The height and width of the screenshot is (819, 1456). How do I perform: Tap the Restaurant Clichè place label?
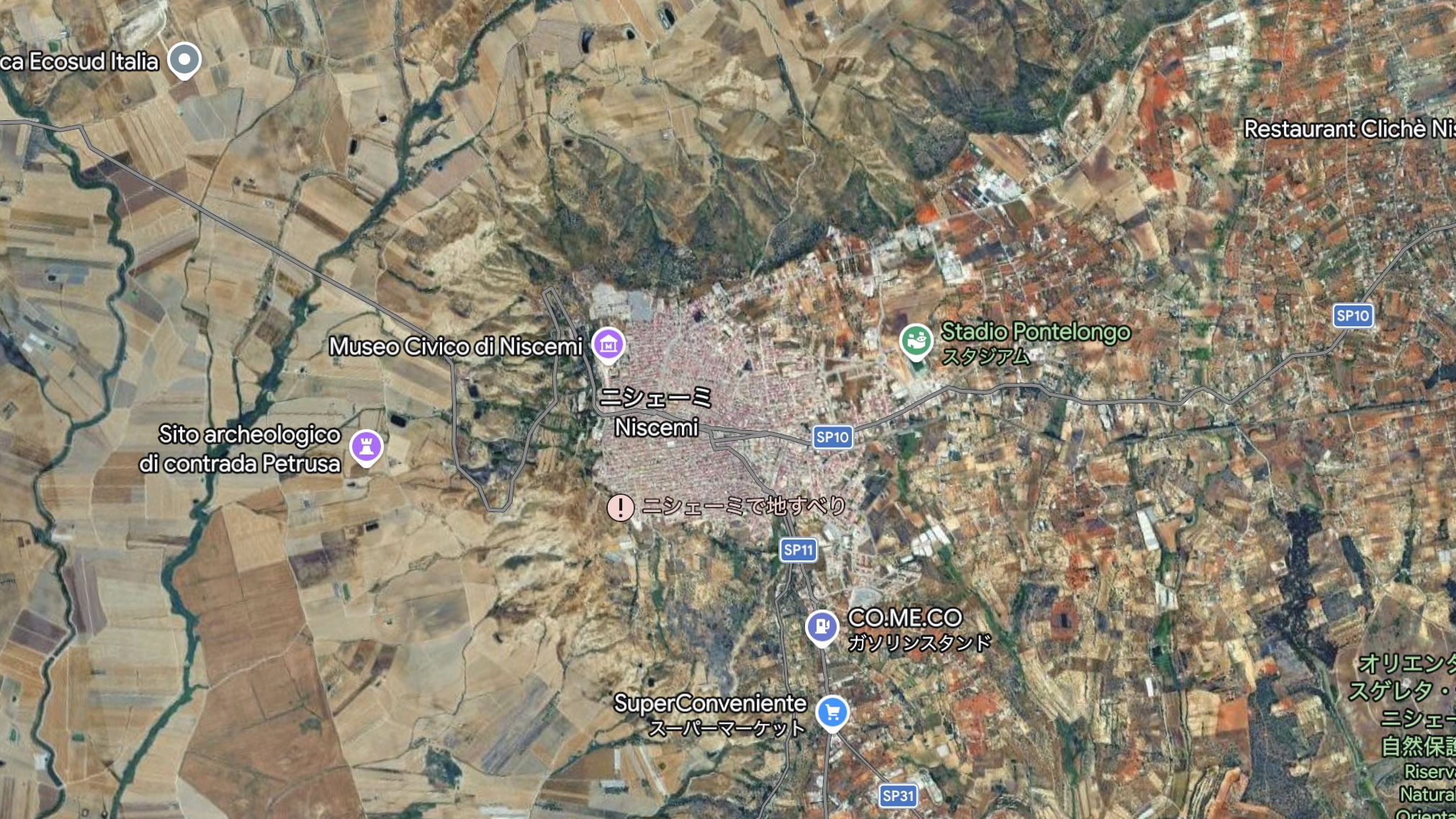(1348, 129)
